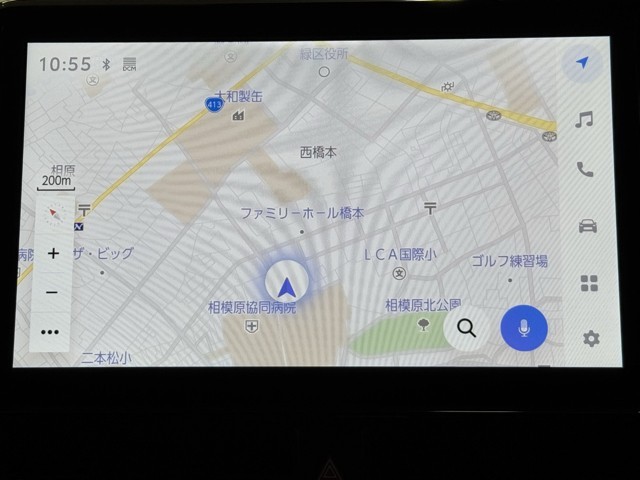640x480 pixels.
Task: Search for a destination
Action: point(466,327)
